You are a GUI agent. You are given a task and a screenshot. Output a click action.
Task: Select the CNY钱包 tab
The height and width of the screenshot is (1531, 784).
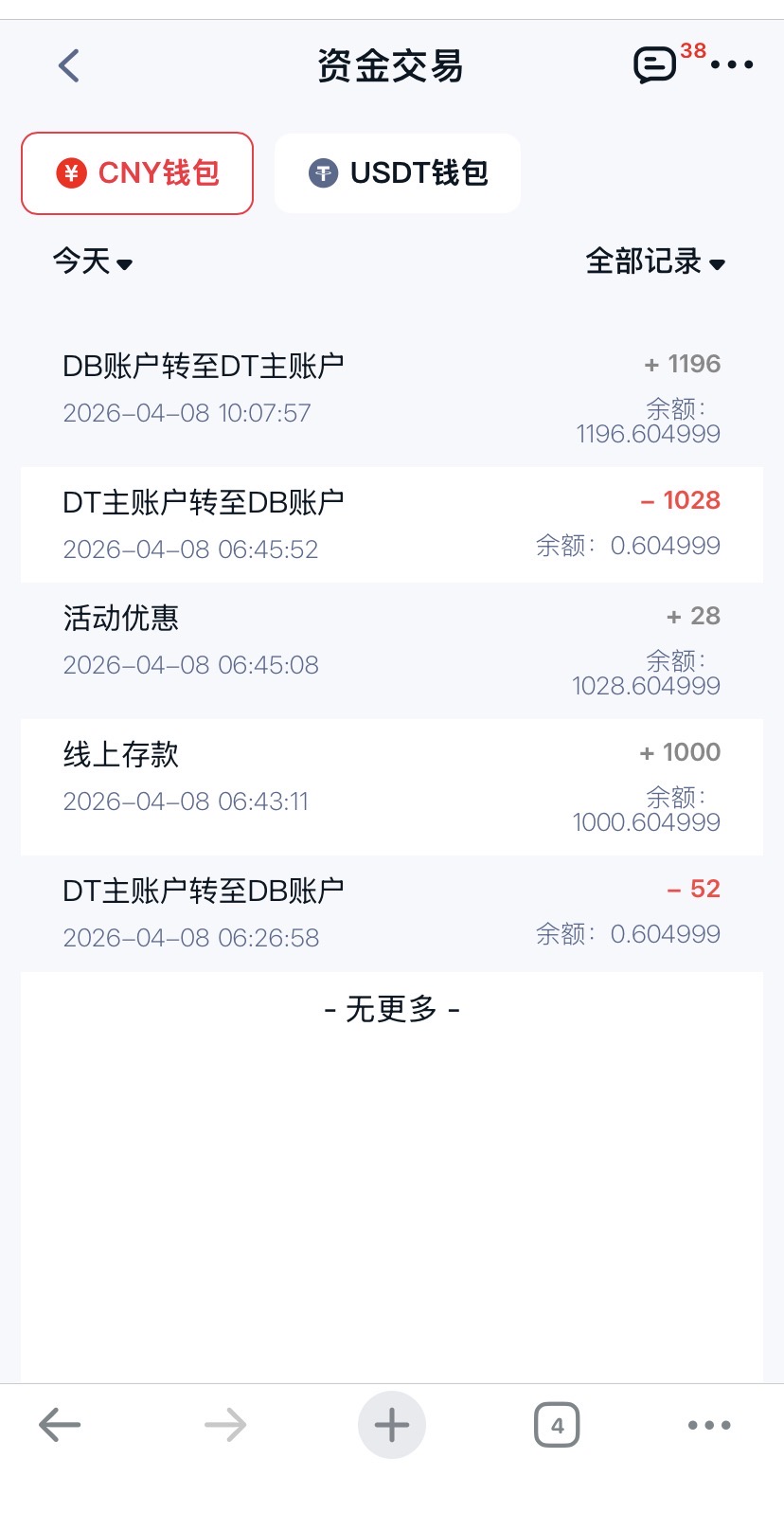137,173
